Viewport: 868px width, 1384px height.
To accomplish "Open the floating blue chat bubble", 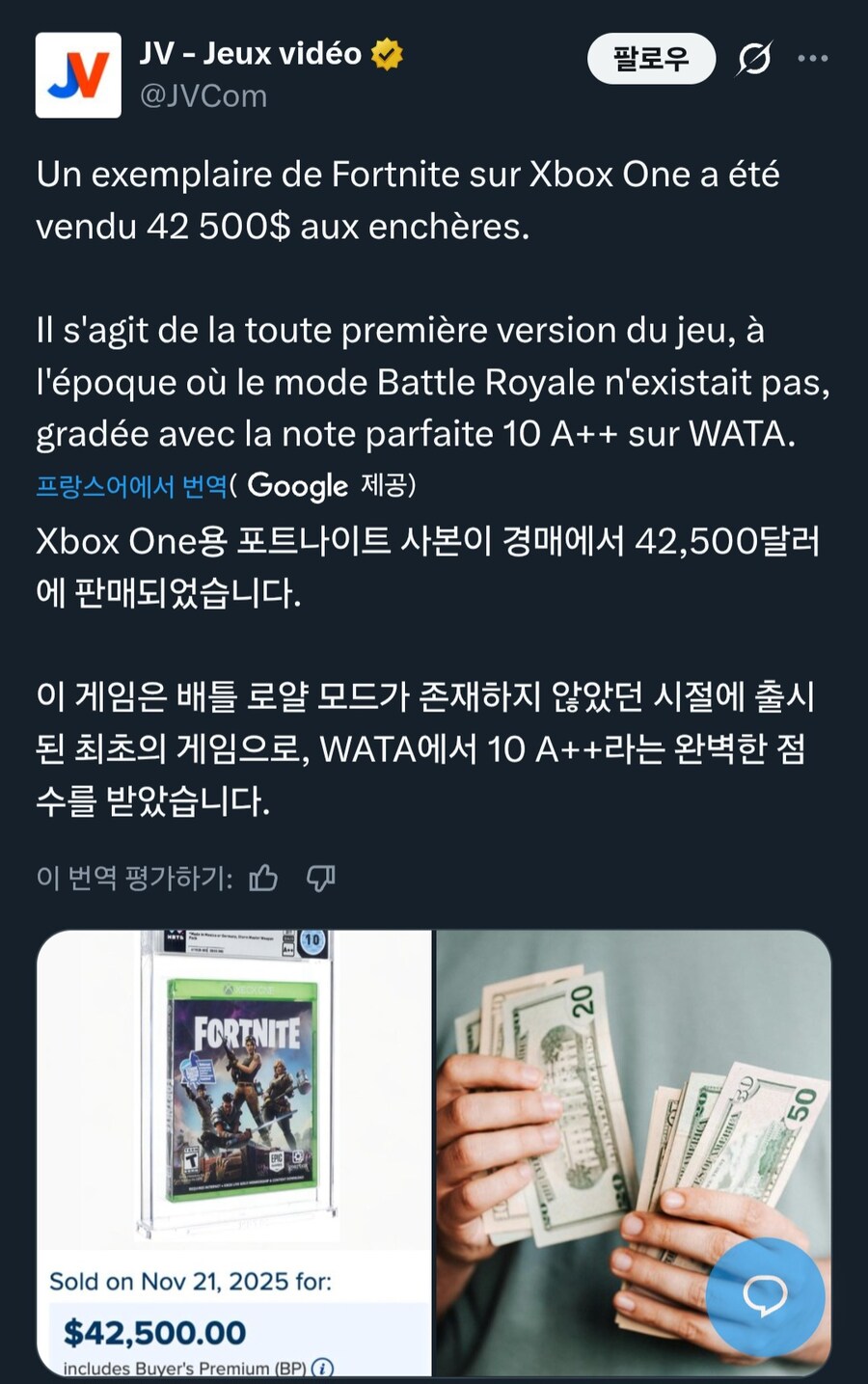I will coord(767,1297).
